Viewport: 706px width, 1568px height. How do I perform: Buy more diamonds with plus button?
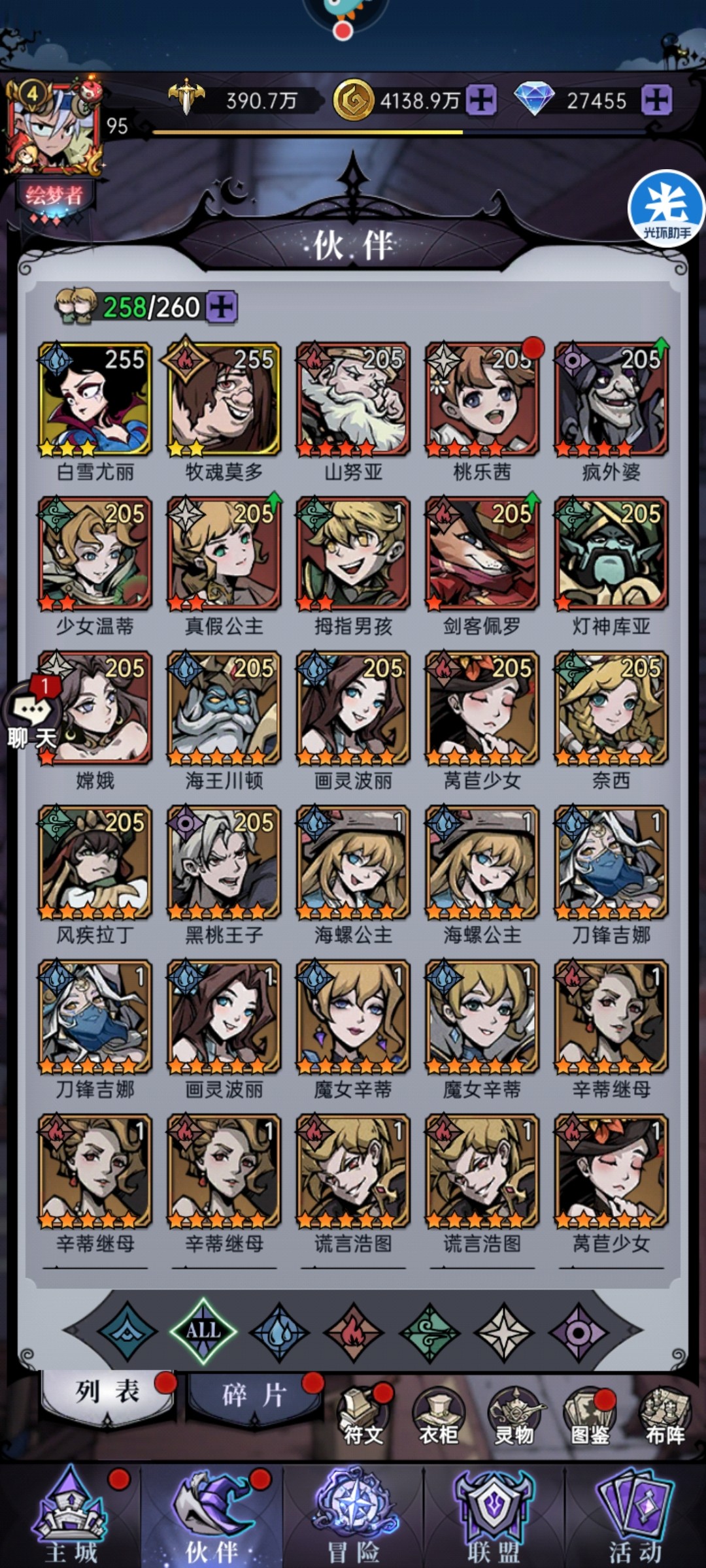tap(656, 101)
